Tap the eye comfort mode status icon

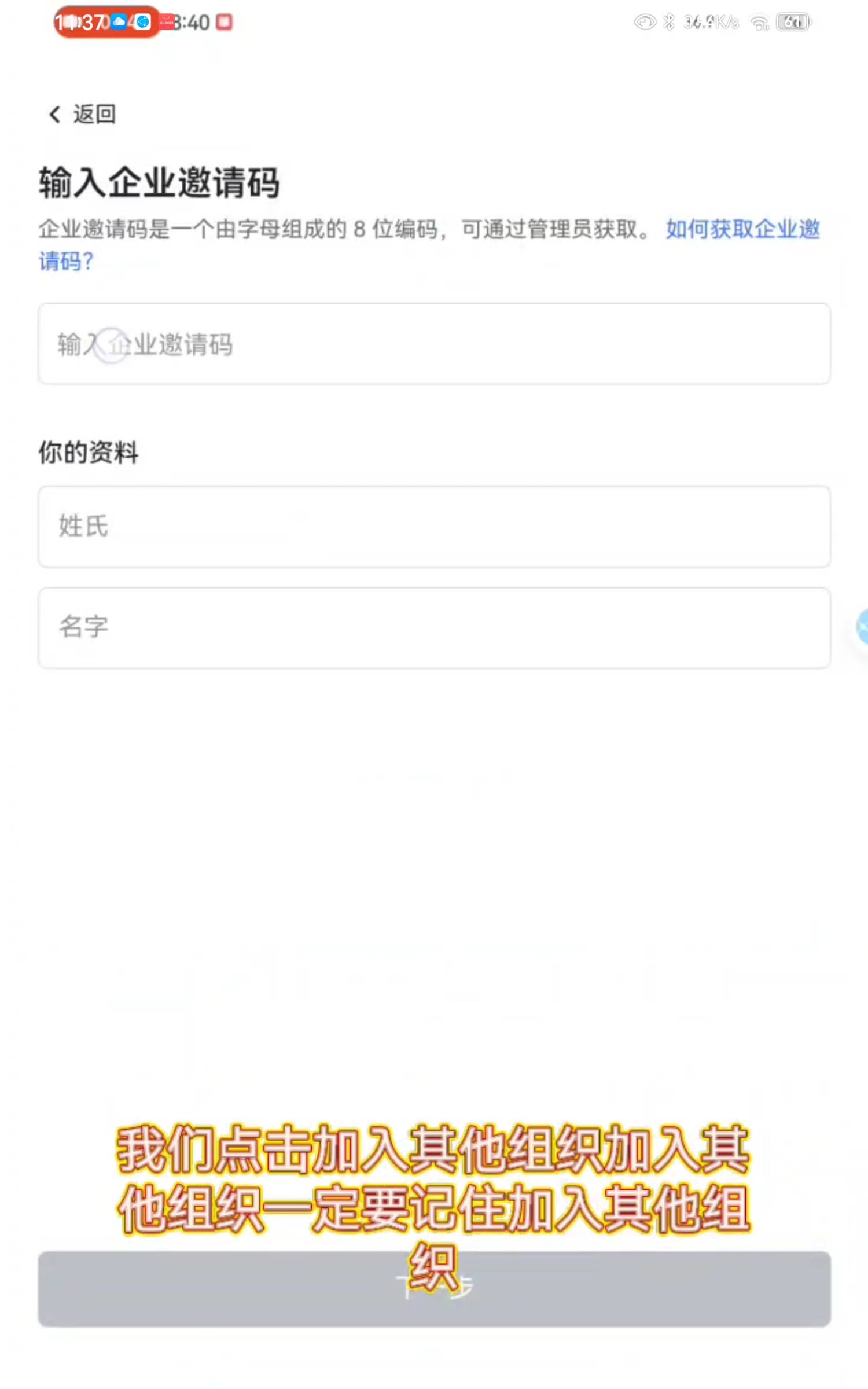(x=645, y=21)
